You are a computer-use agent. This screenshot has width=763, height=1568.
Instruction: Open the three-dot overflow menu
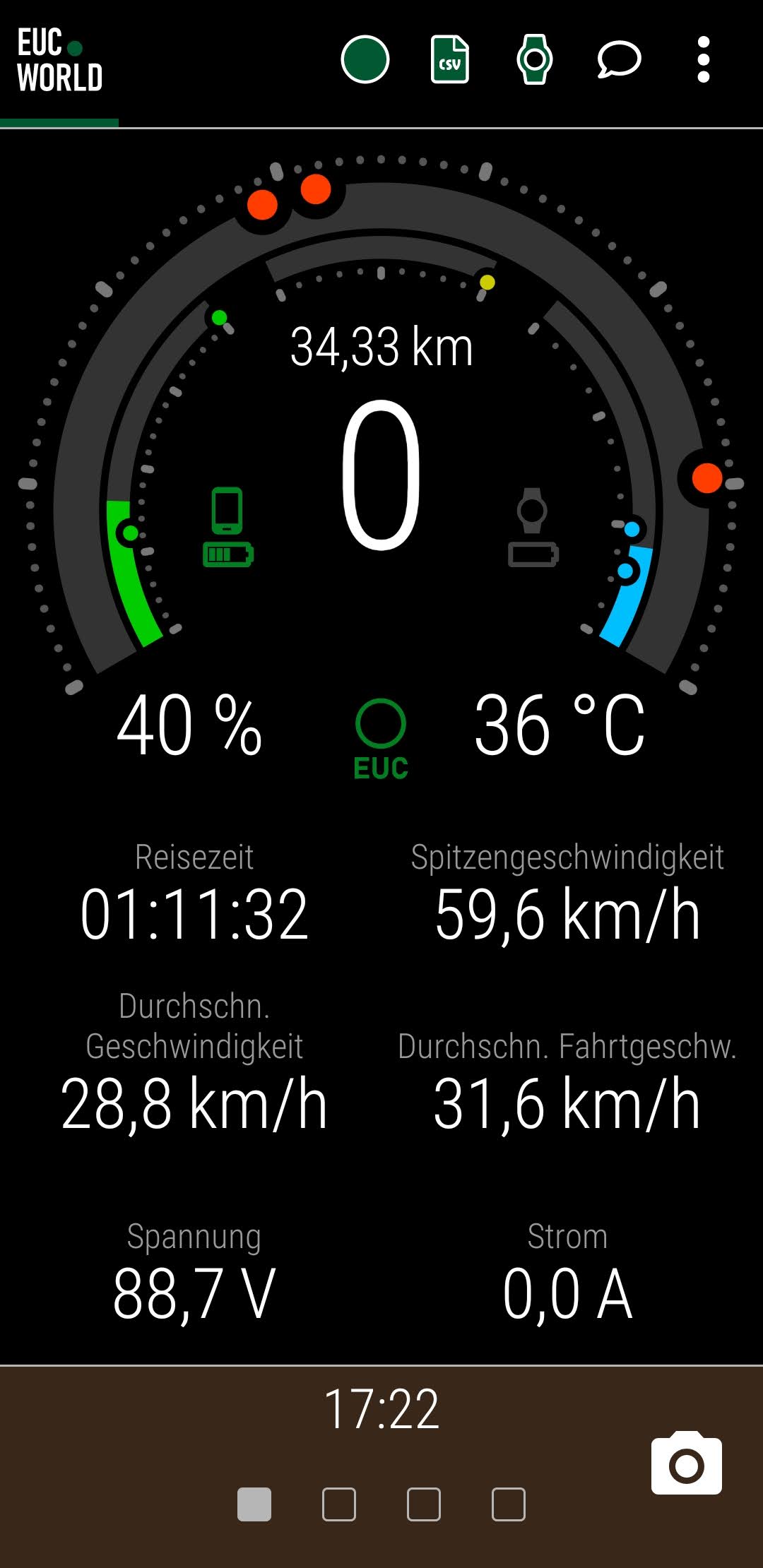tap(704, 59)
